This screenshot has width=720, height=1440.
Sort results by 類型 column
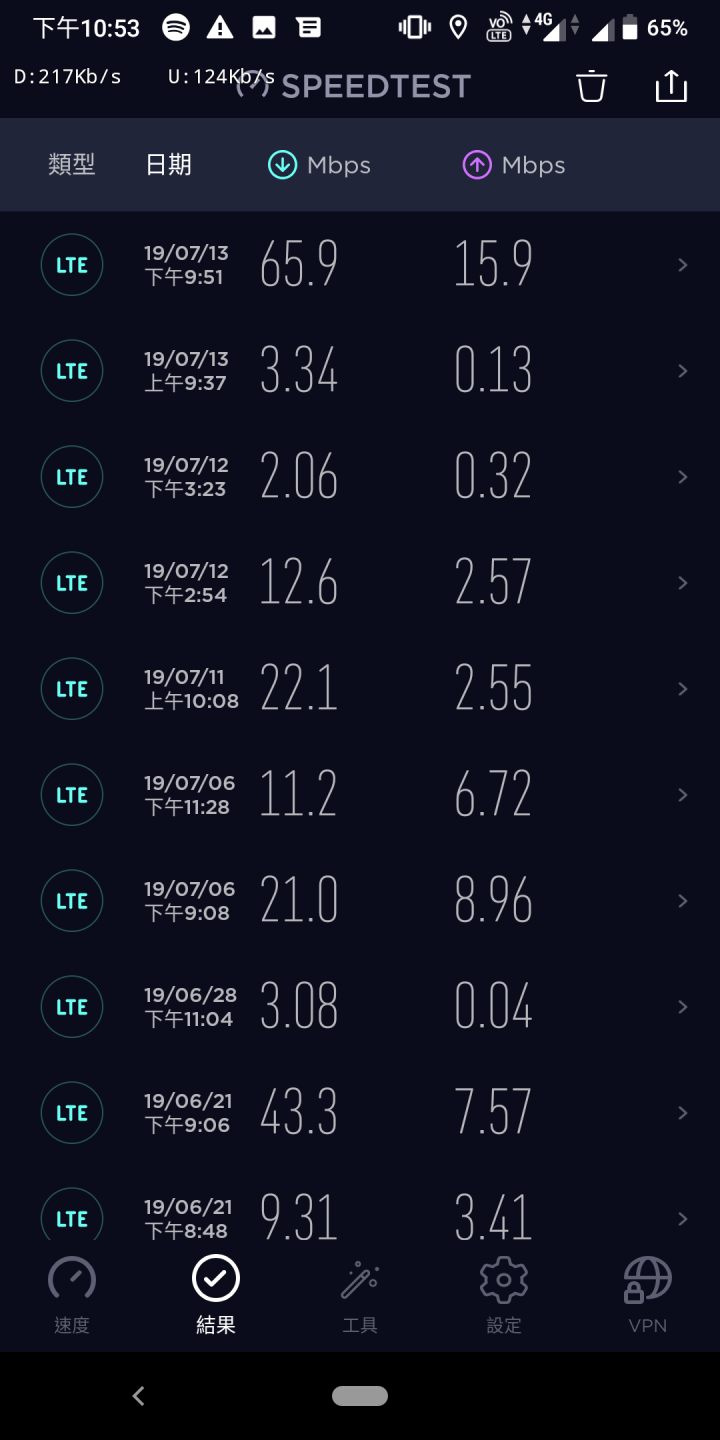pos(72,165)
